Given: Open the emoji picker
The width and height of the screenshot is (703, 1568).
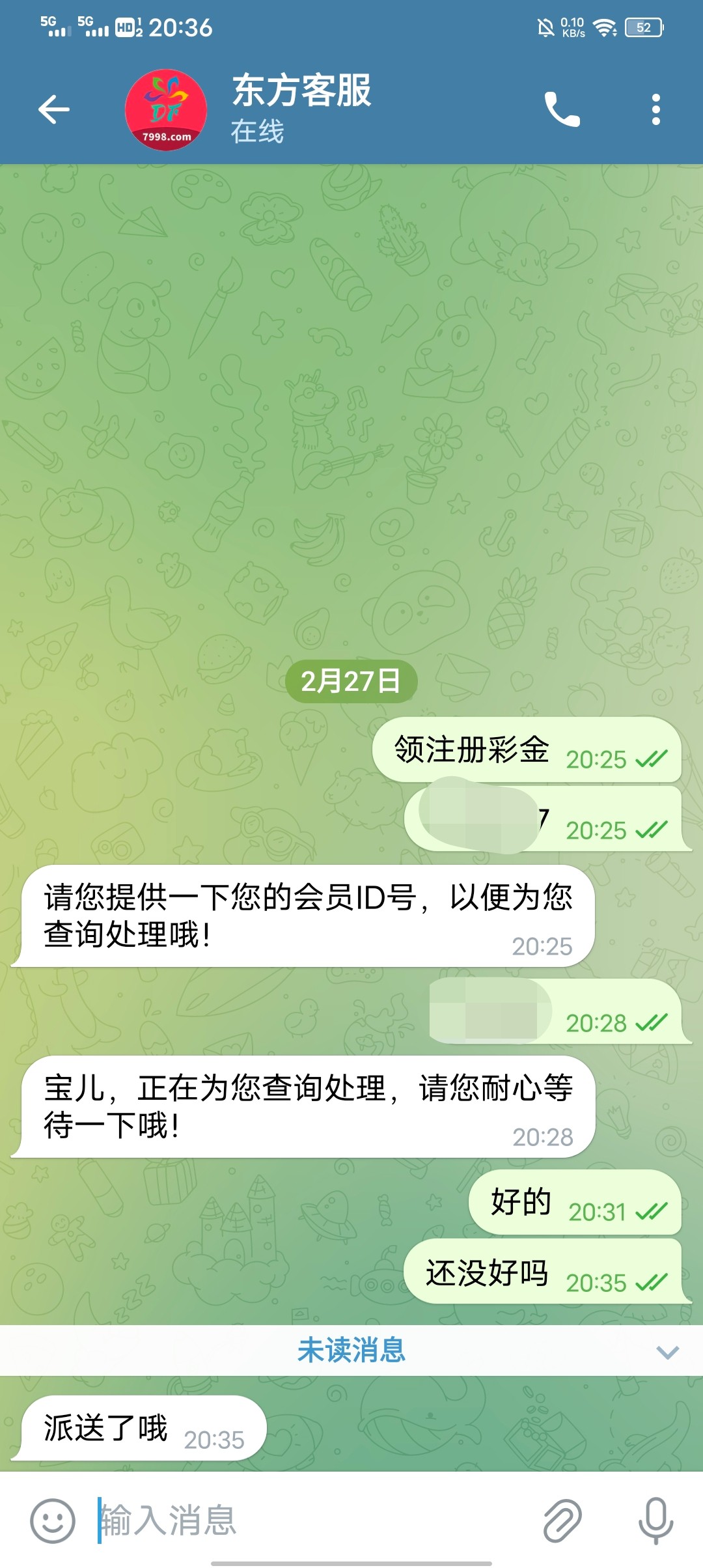Looking at the screenshot, I should [x=53, y=1521].
